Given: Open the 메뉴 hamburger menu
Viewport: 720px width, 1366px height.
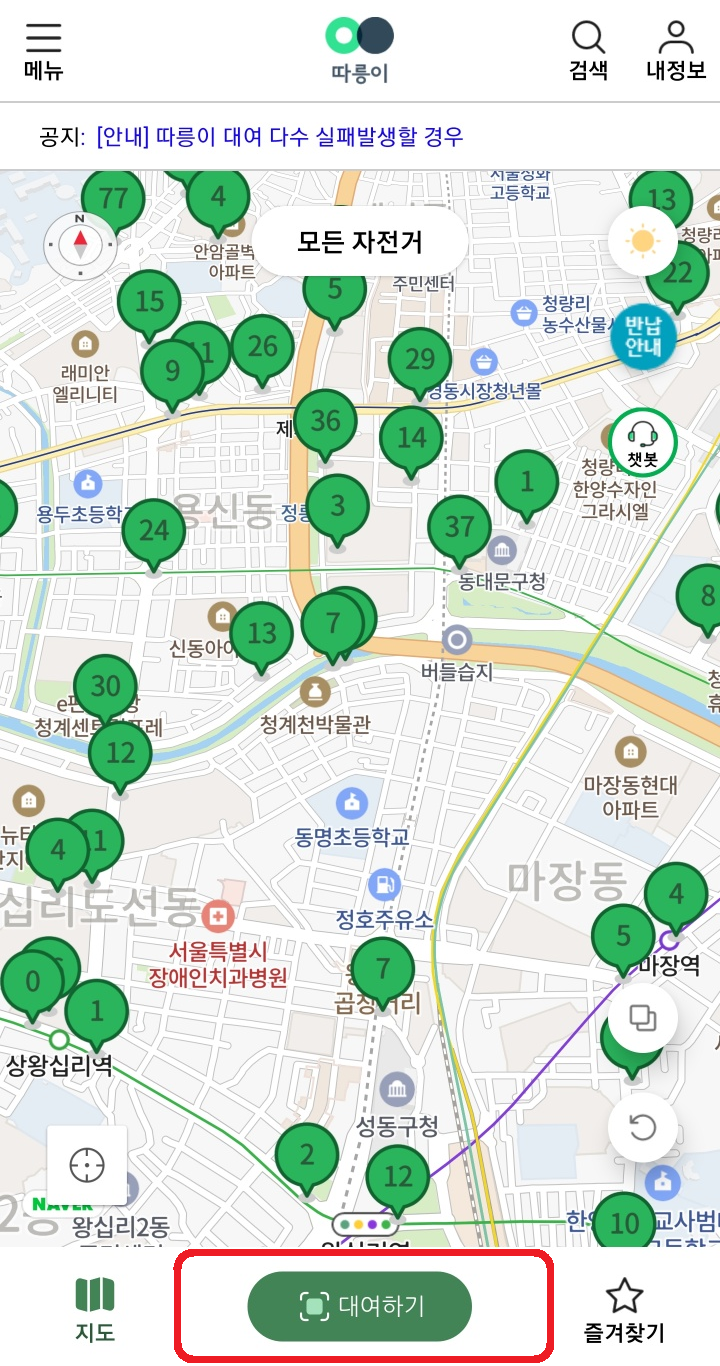Looking at the screenshot, I should point(43,50).
